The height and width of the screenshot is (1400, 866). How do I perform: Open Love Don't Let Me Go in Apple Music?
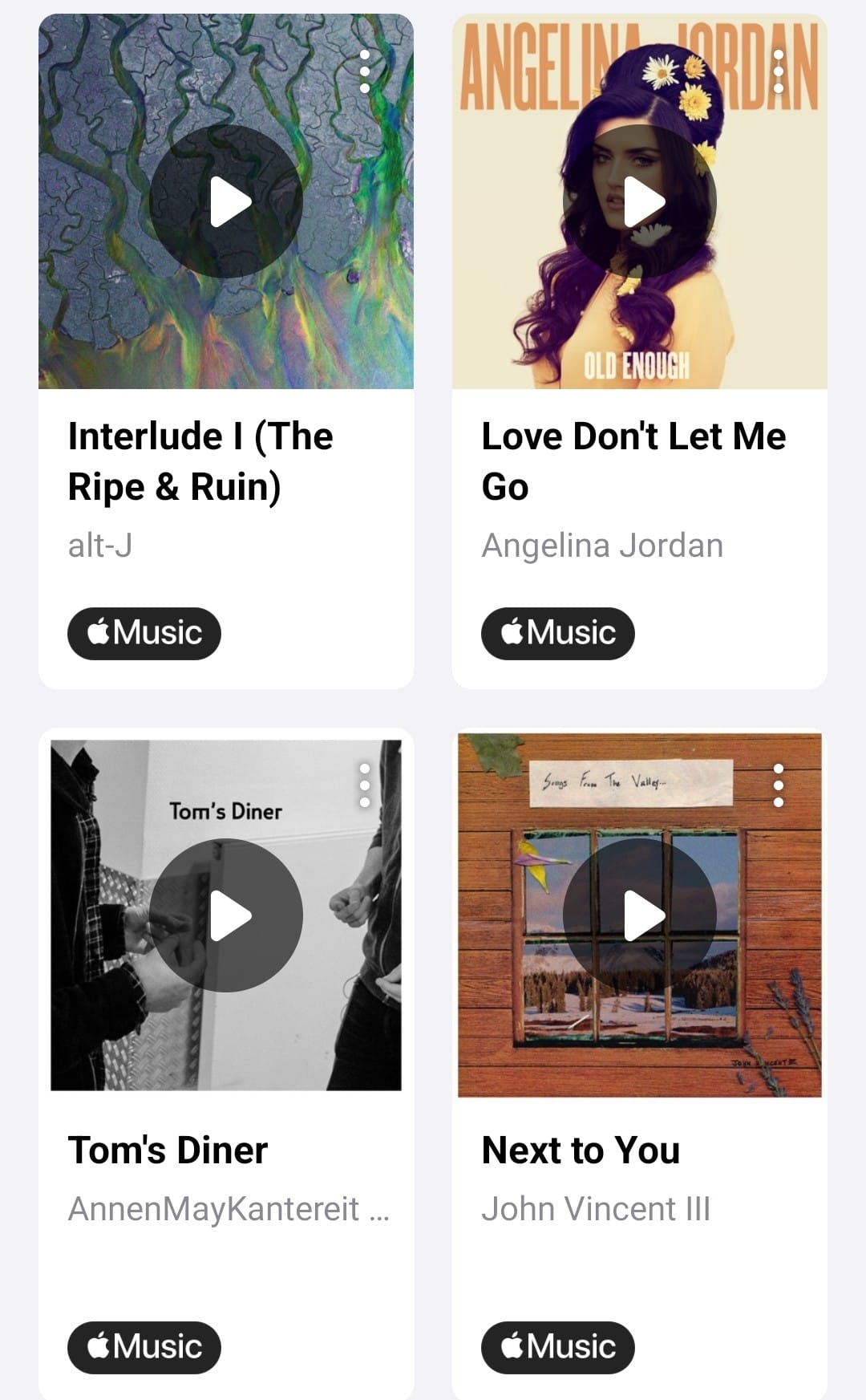[x=558, y=634]
